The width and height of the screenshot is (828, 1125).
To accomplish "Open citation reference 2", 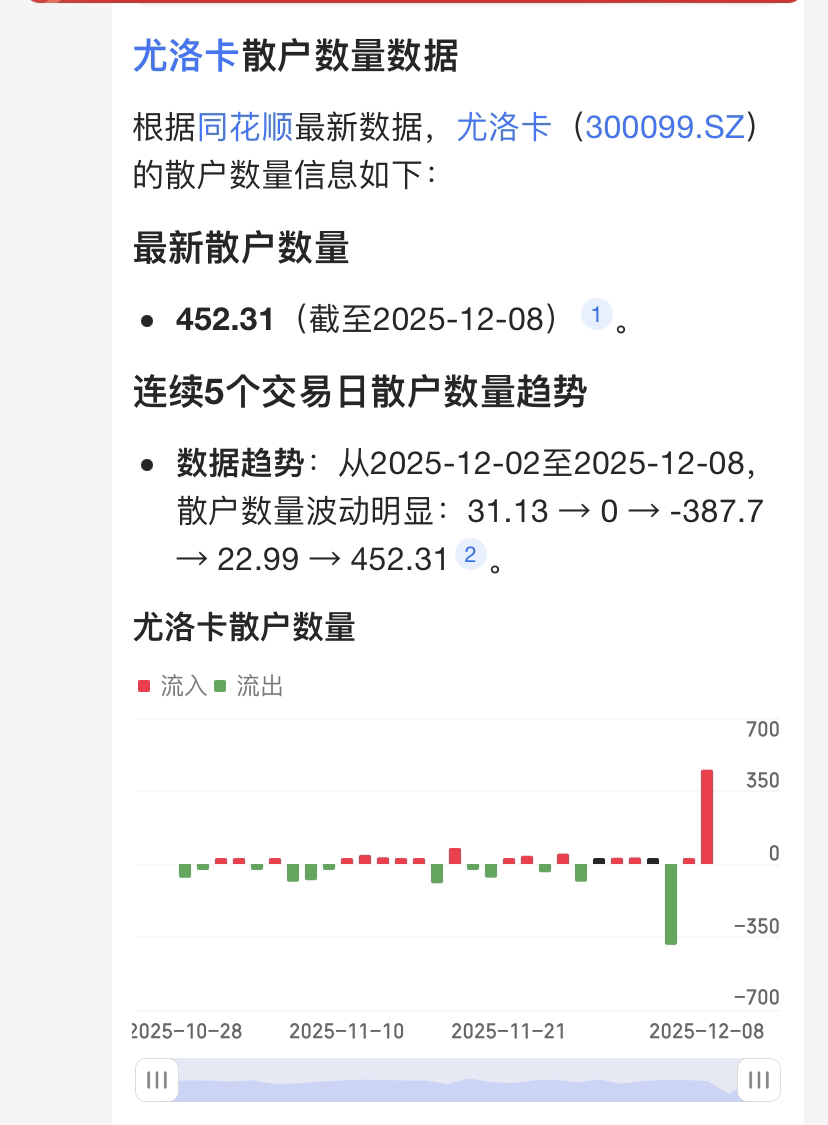I will [x=471, y=555].
